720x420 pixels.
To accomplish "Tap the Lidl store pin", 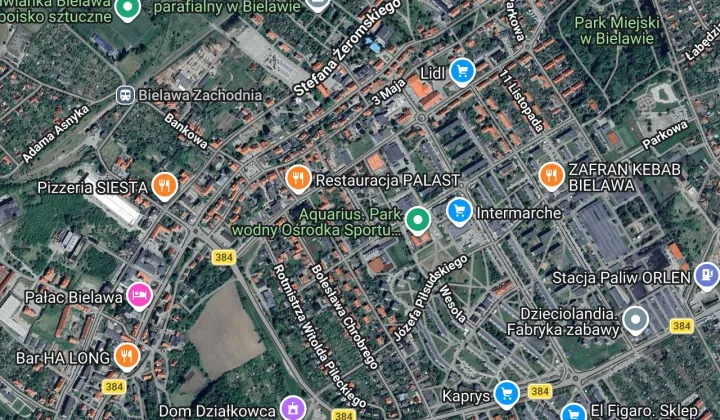I will click(x=461, y=70).
